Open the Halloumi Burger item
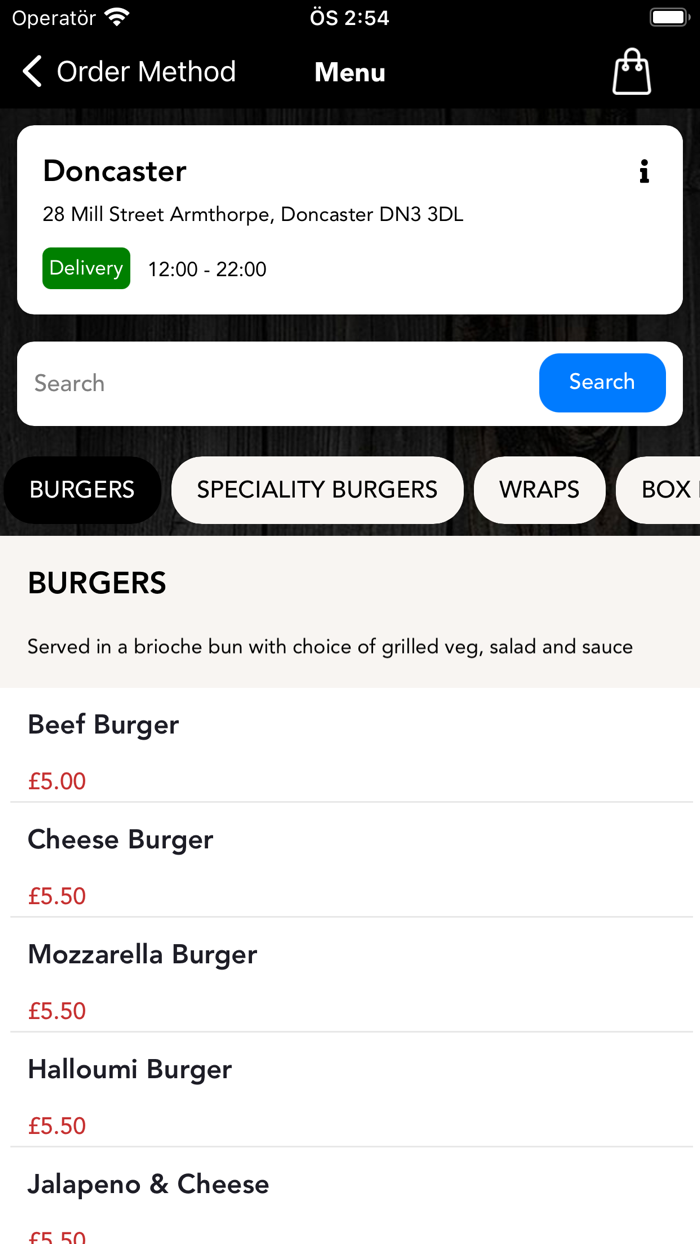 (x=350, y=1091)
